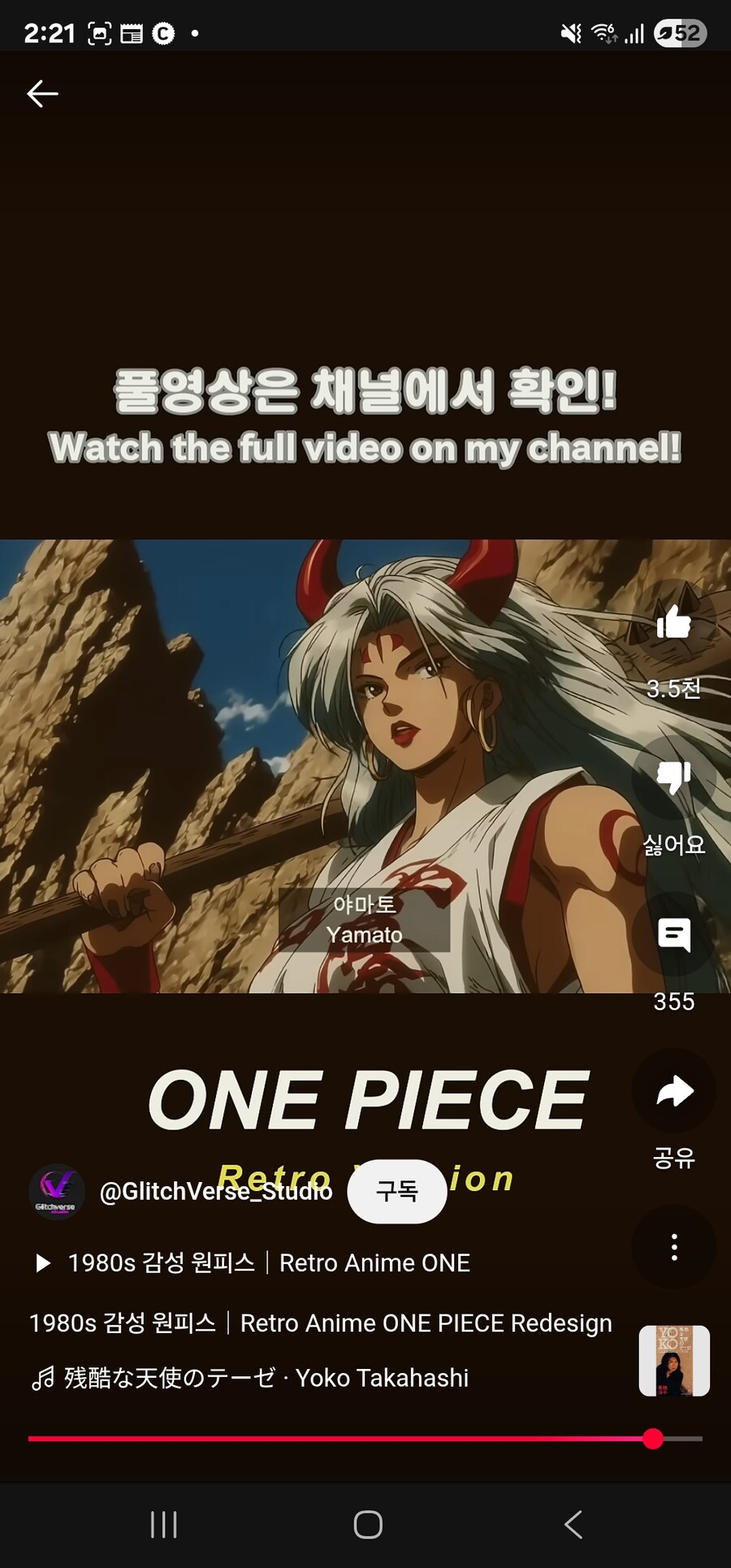Viewport: 731px width, 1568px height.
Task: Open recent apps from navigation bar
Action: (x=164, y=1525)
